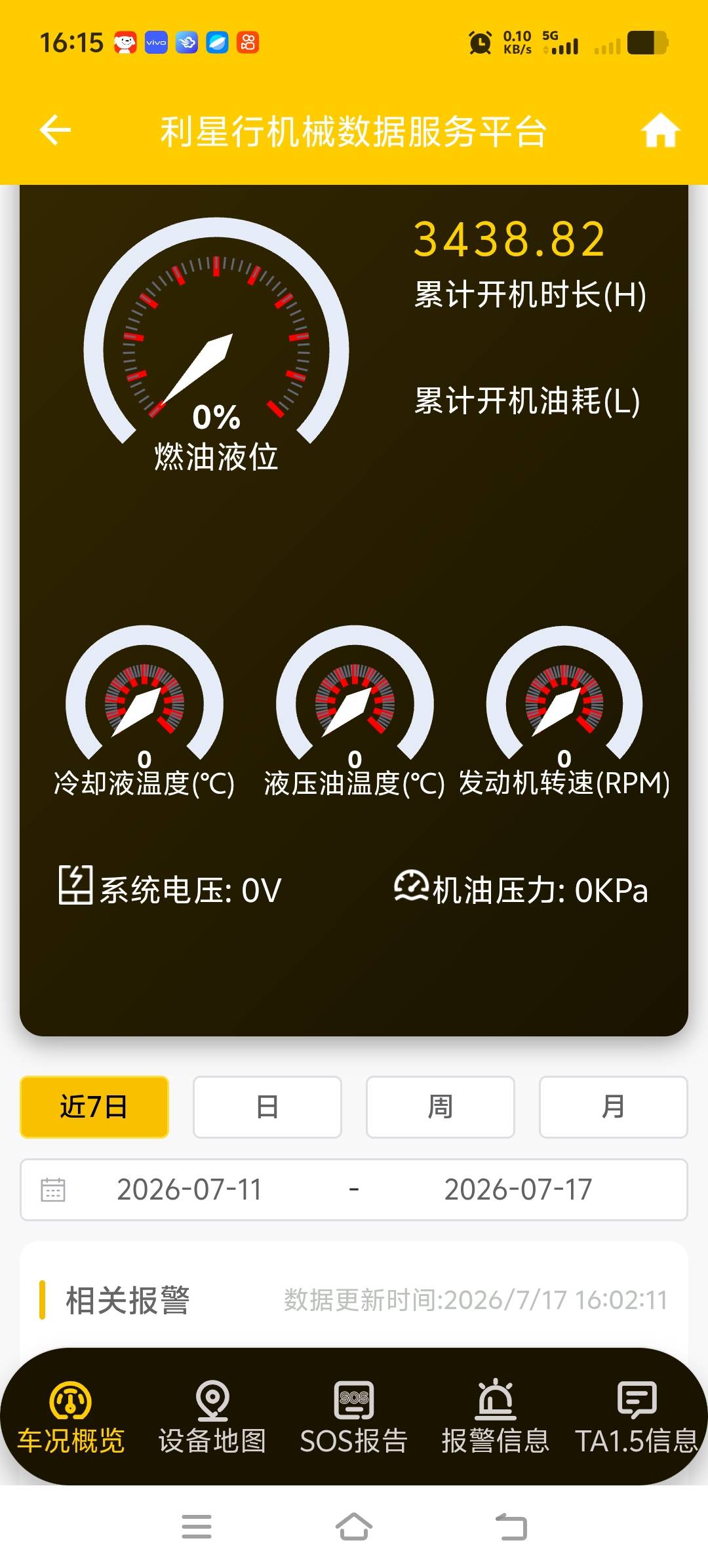Change the start date 2026-07-11

(x=189, y=1189)
